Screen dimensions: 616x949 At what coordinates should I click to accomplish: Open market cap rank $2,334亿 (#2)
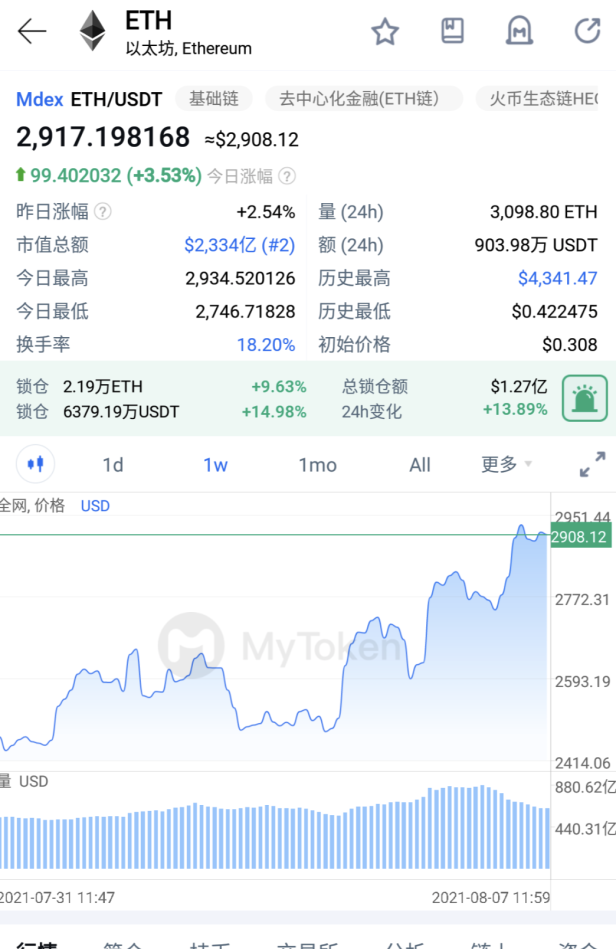click(239, 245)
